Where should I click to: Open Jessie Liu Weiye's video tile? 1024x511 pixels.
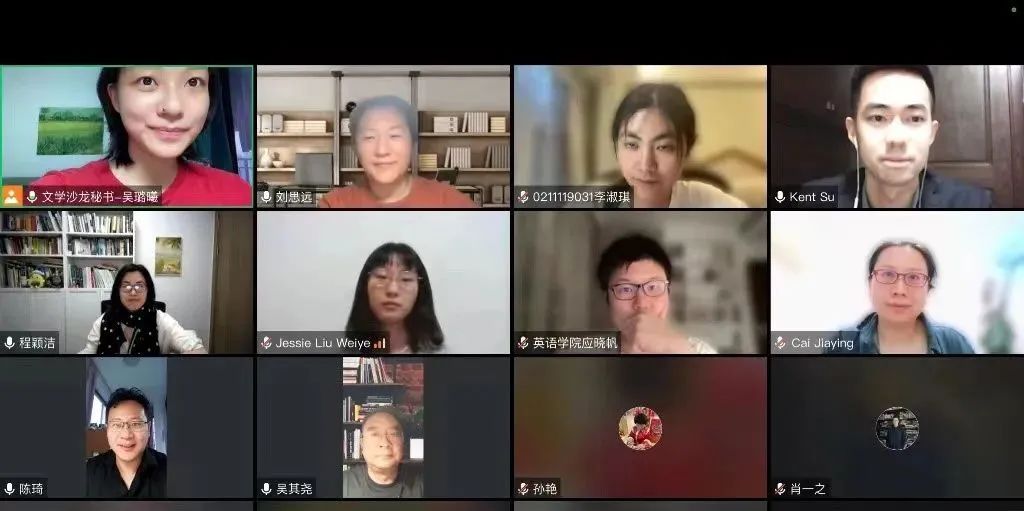(383, 282)
